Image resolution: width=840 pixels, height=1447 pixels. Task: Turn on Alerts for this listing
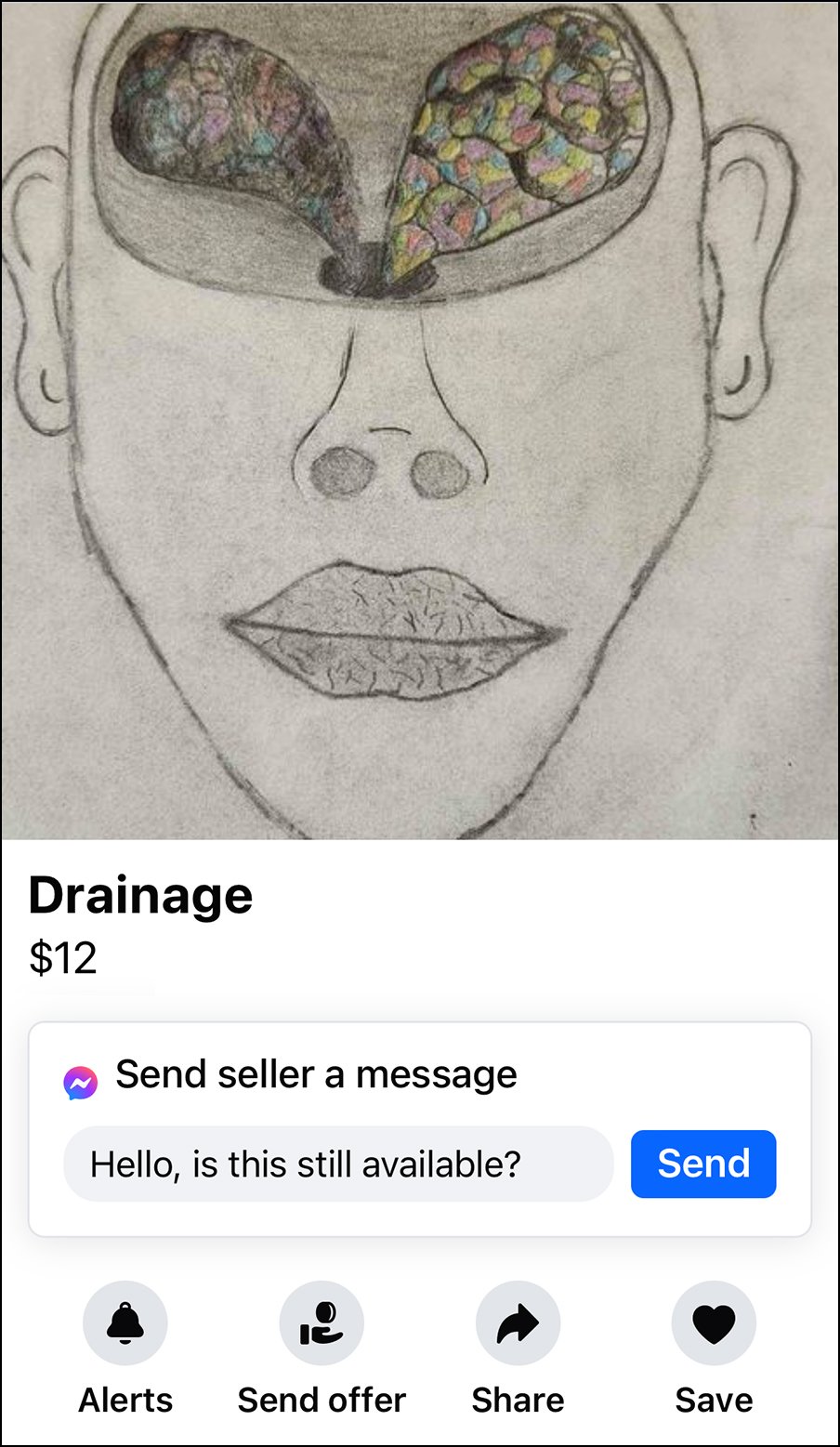point(125,1323)
